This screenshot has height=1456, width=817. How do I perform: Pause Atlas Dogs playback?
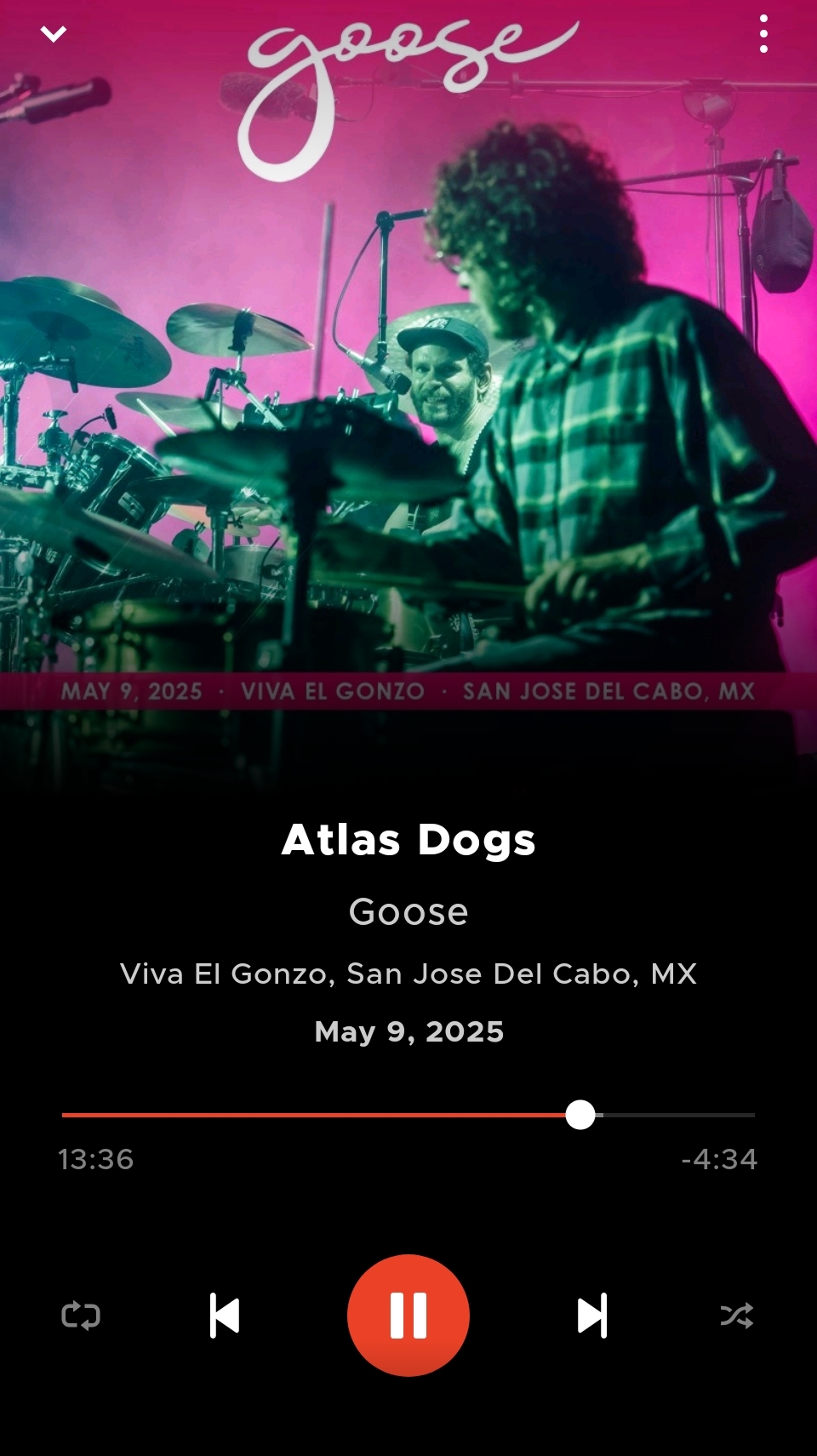pos(408,1315)
